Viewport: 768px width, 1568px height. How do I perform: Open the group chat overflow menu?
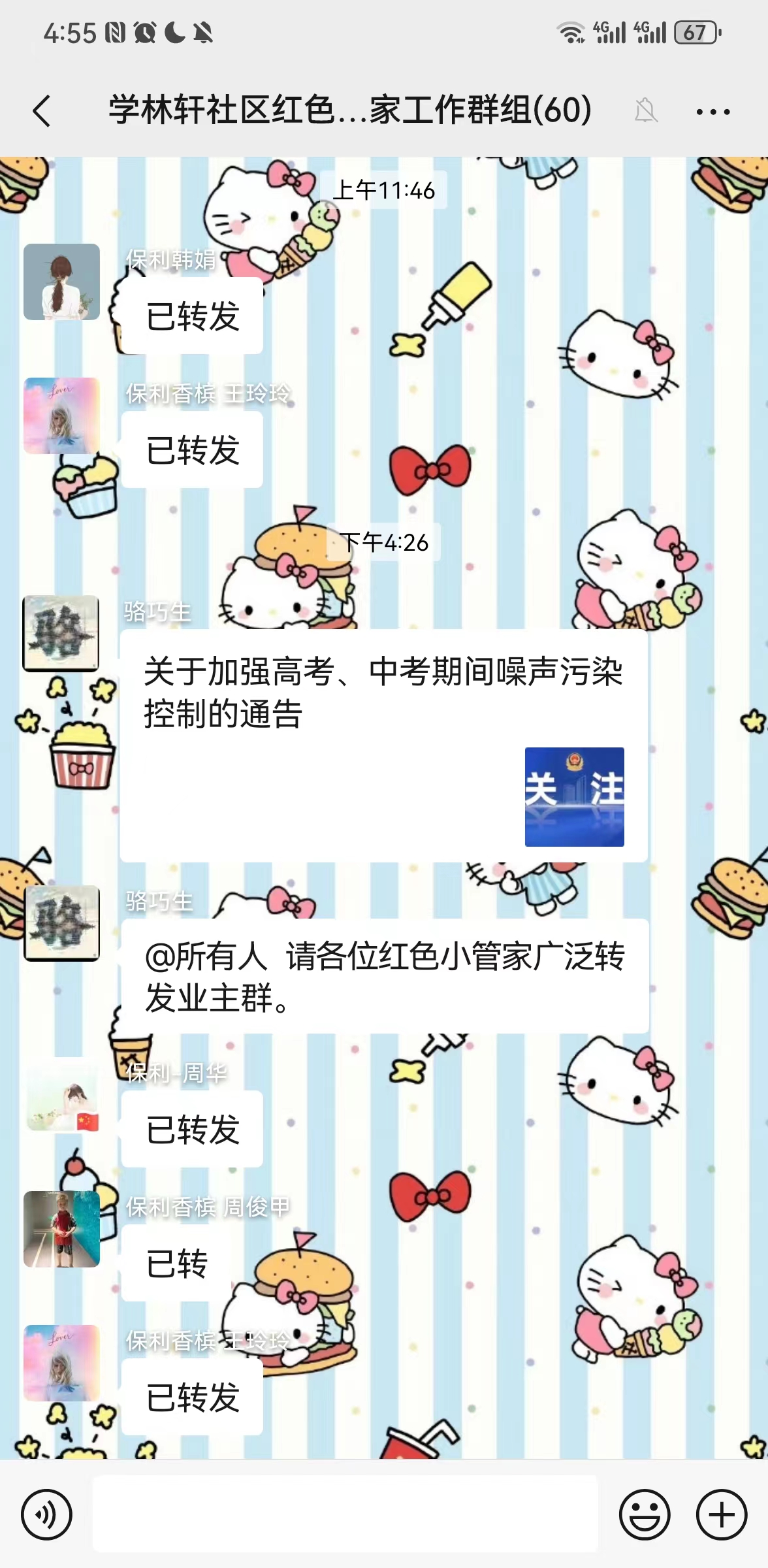point(712,112)
